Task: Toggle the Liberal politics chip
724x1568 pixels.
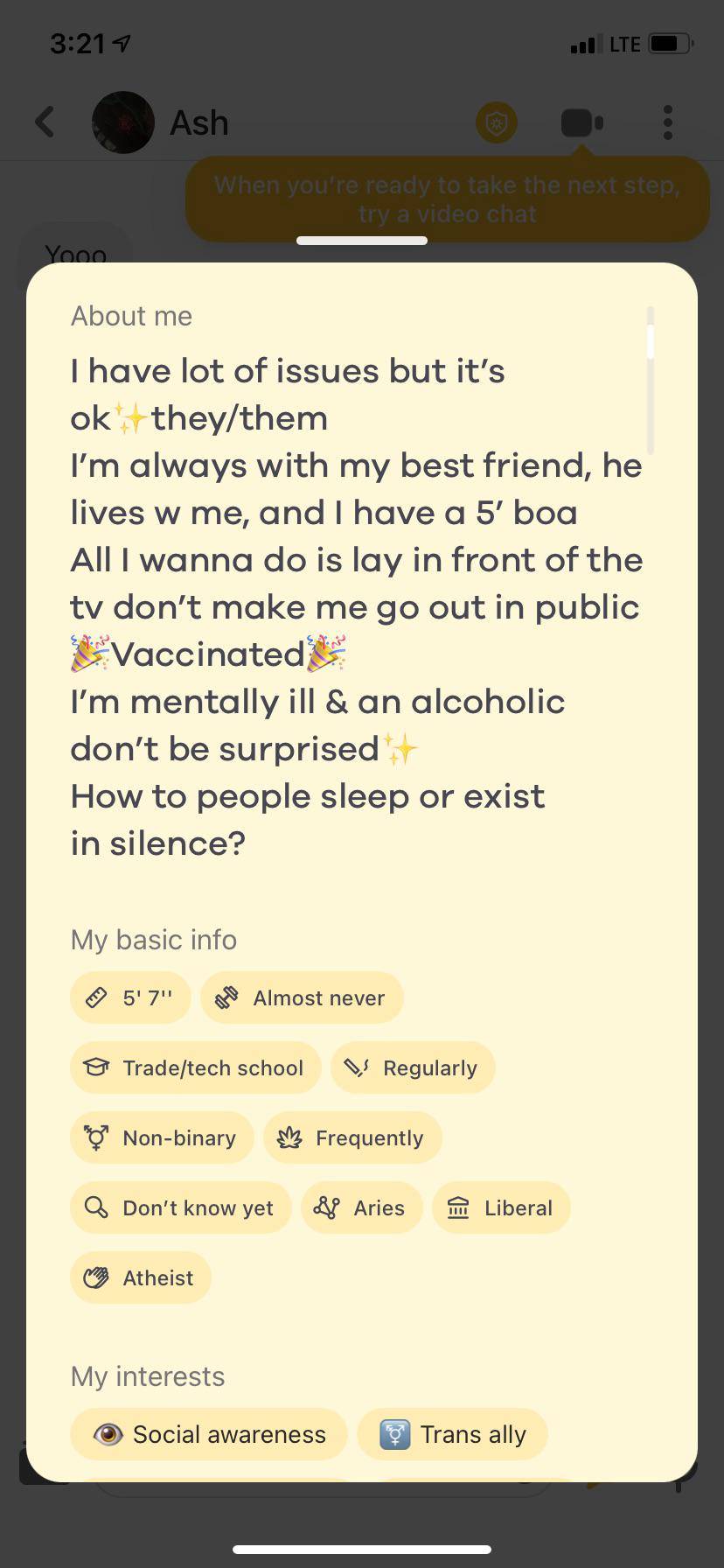Action: (x=501, y=1207)
